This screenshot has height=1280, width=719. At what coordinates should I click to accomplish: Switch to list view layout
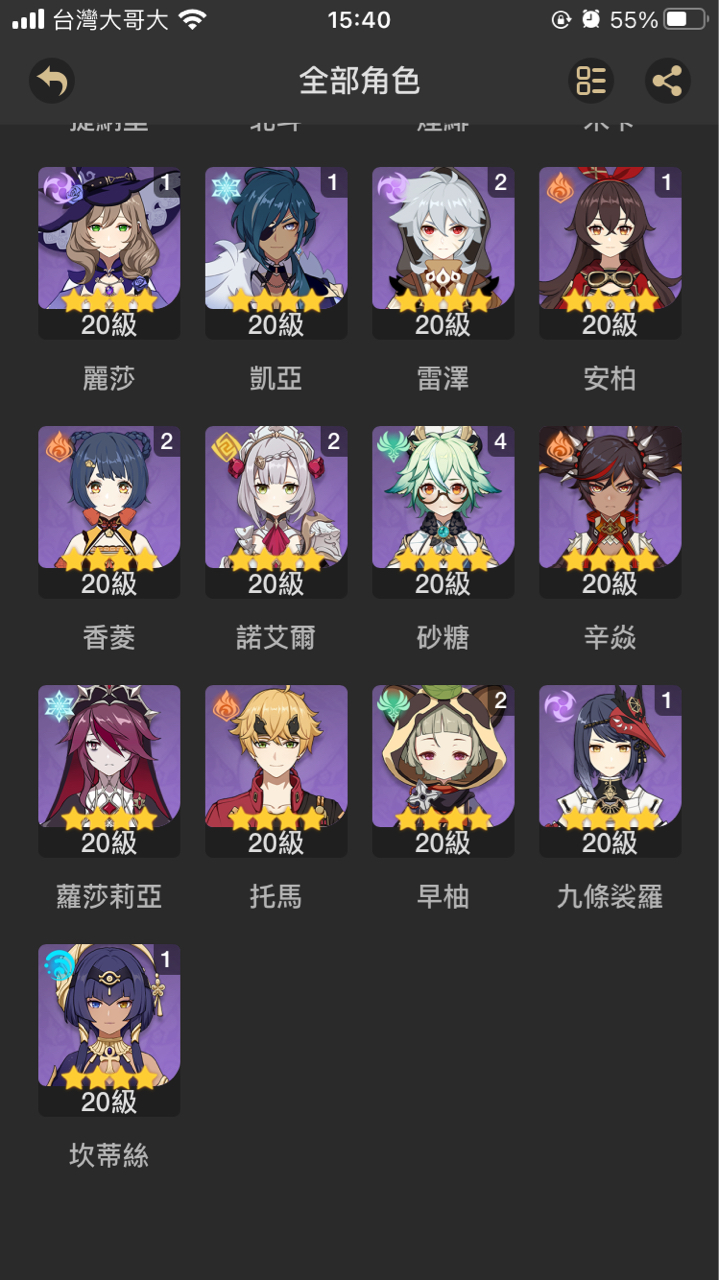tap(591, 80)
